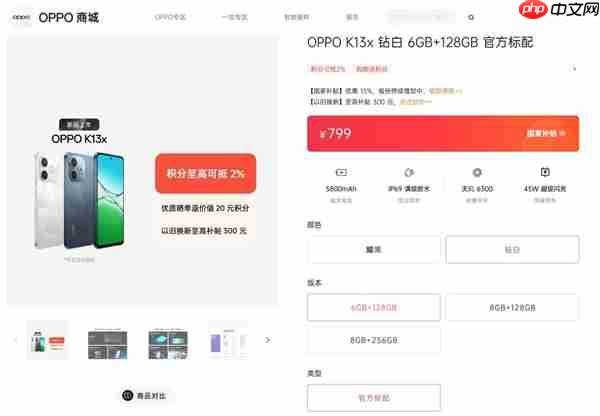View the second product gallery thumbnail

[x=107, y=340]
